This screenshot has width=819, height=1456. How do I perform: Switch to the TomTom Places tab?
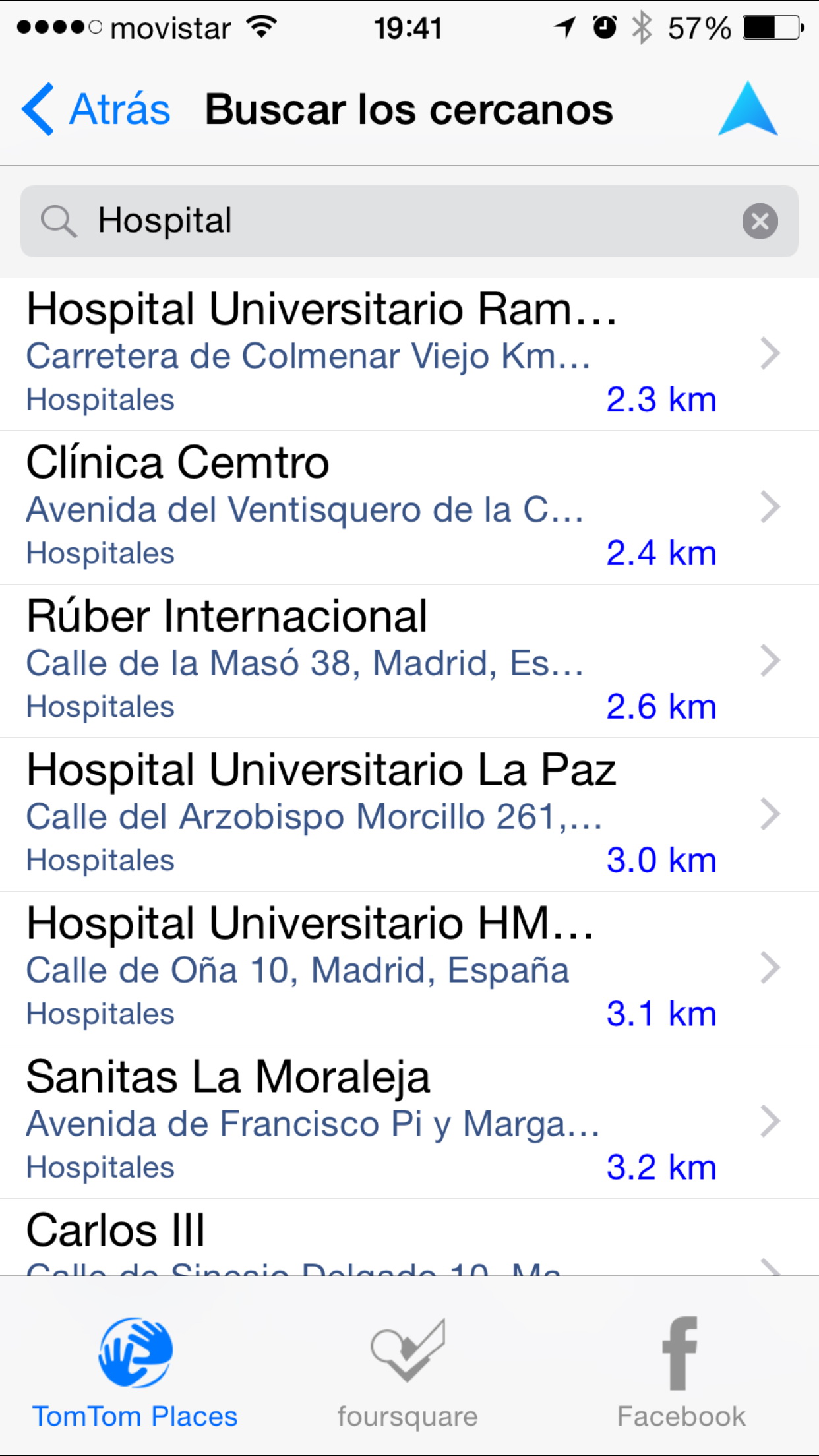point(135,1373)
